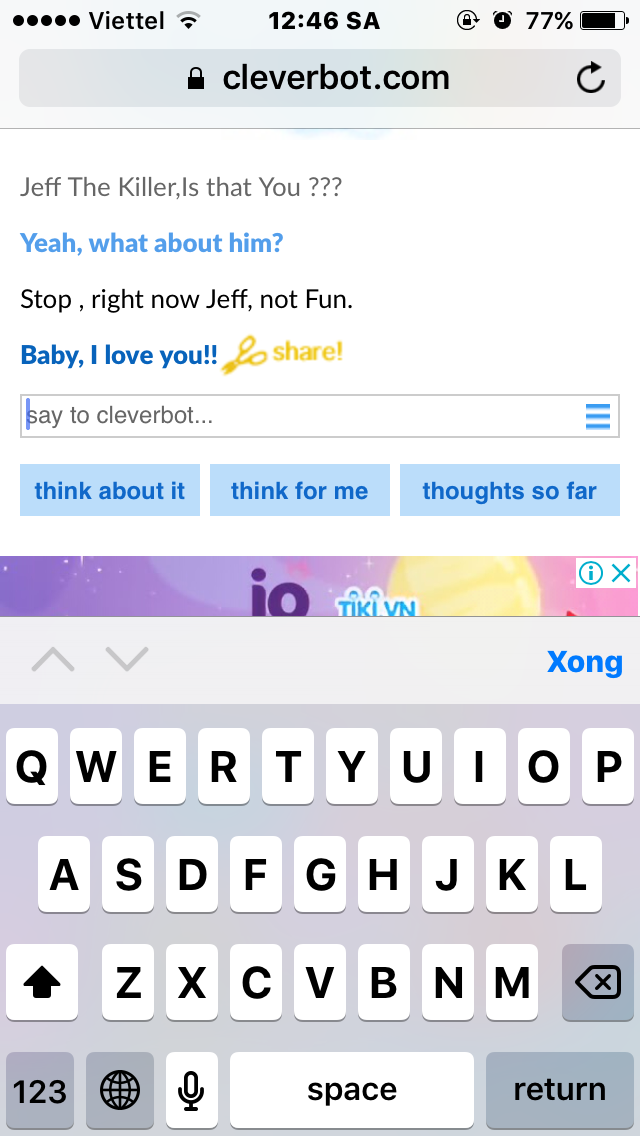View thoughts so far

pyautogui.click(x=509, y=491)
